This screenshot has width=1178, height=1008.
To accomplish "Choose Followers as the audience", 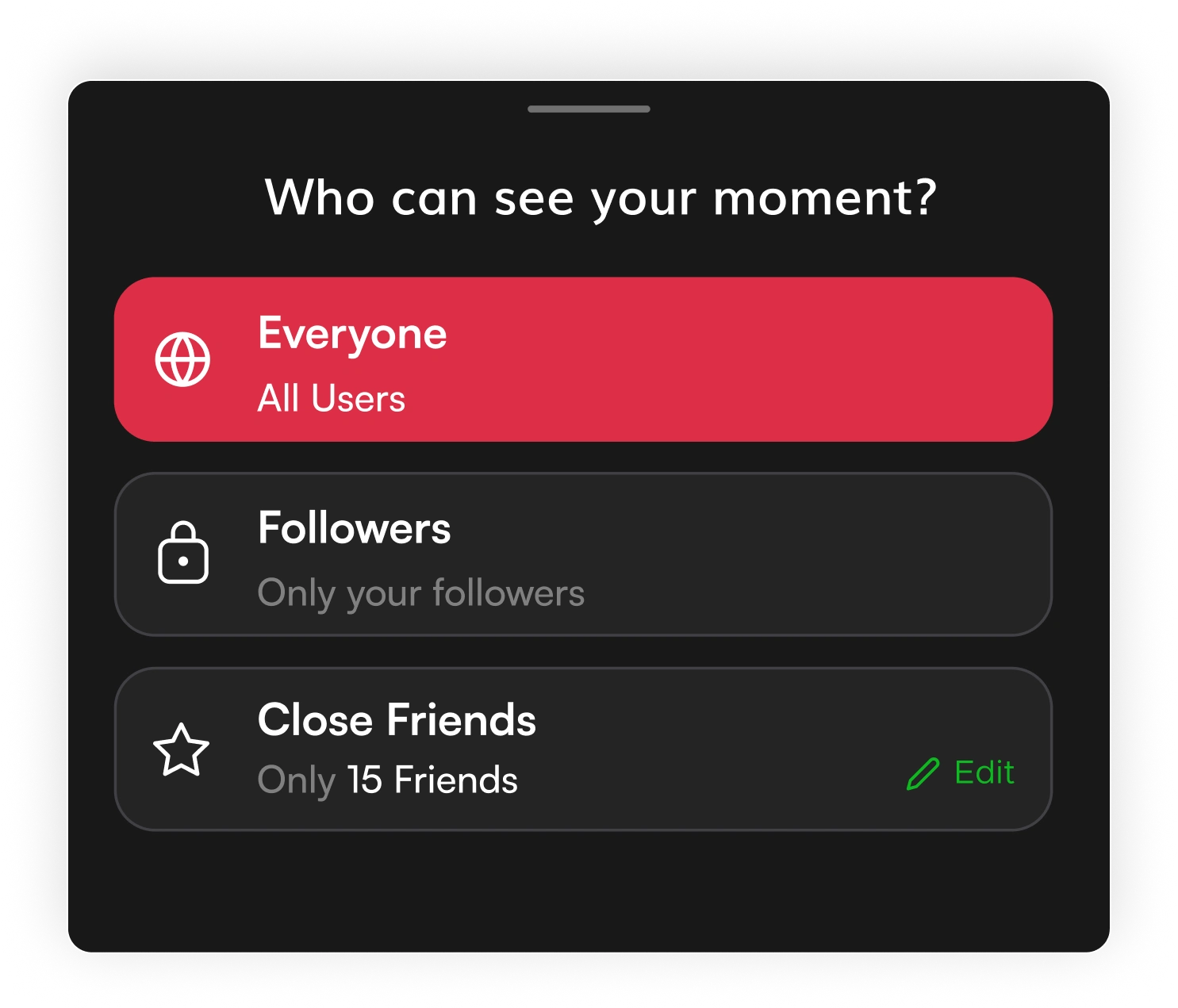I will (583, 554).
